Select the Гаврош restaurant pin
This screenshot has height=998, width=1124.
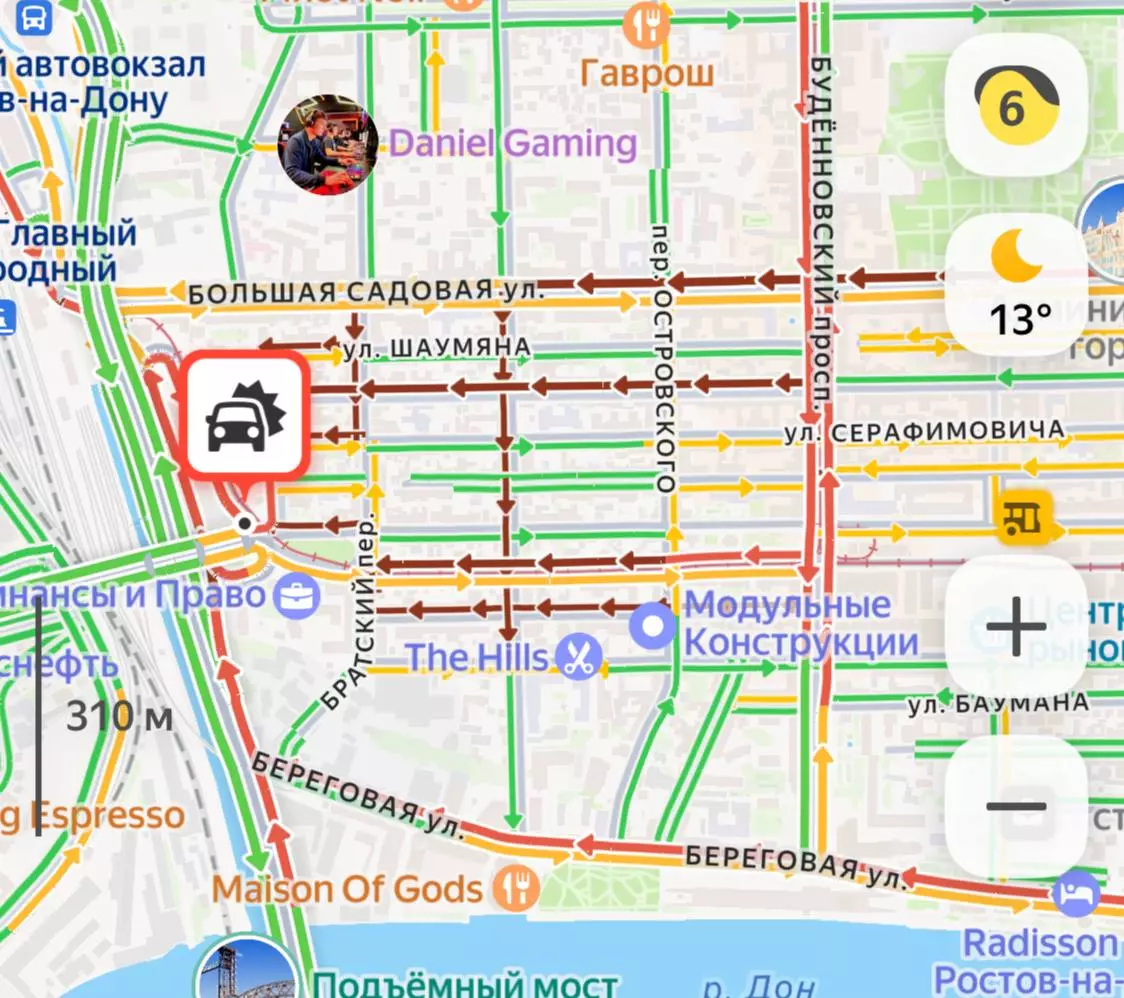[x=647, y=26]
